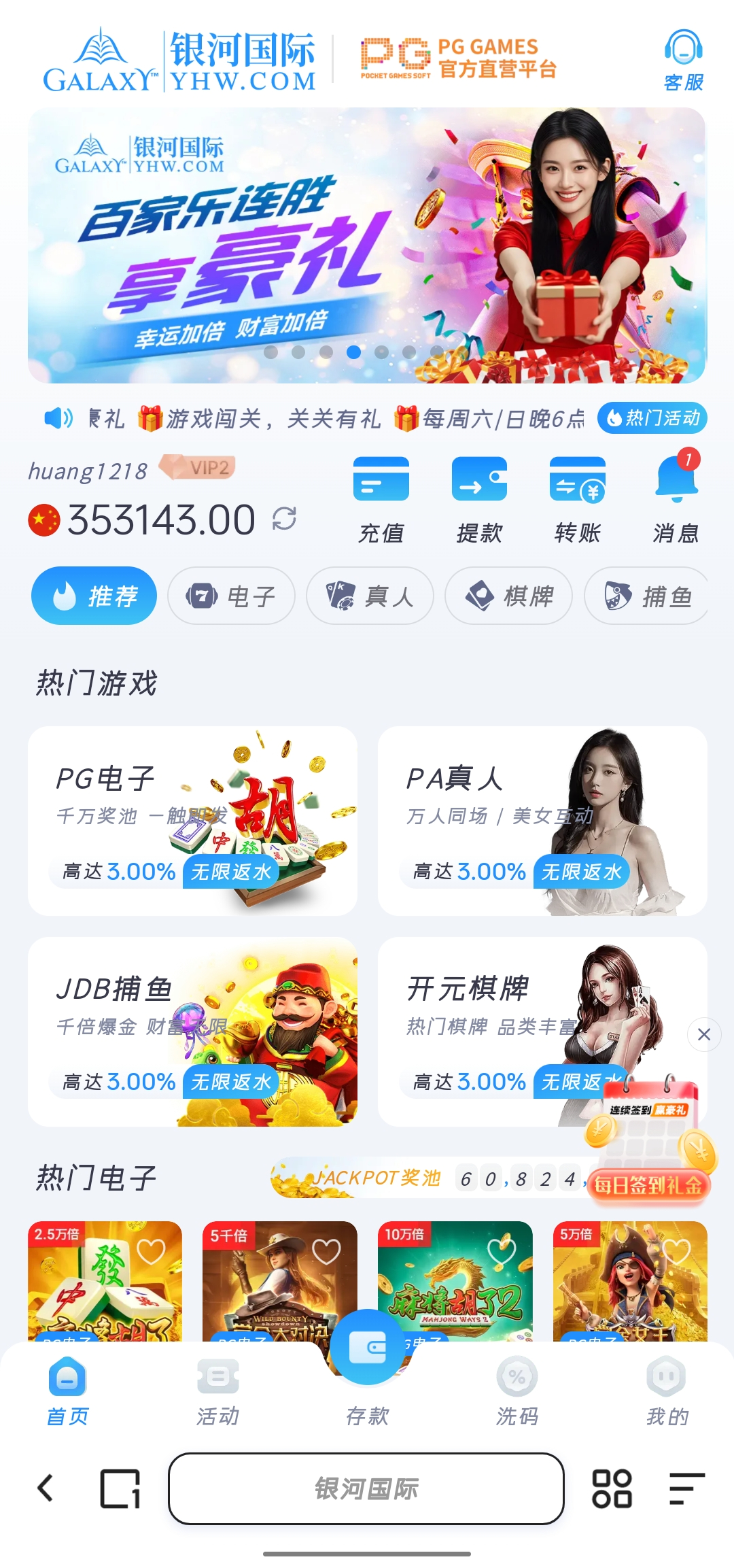Open the JDB捕鱼 game card
This screenshot has height=1568, width=734.
pyautogui.click(x=192, y=1032)
